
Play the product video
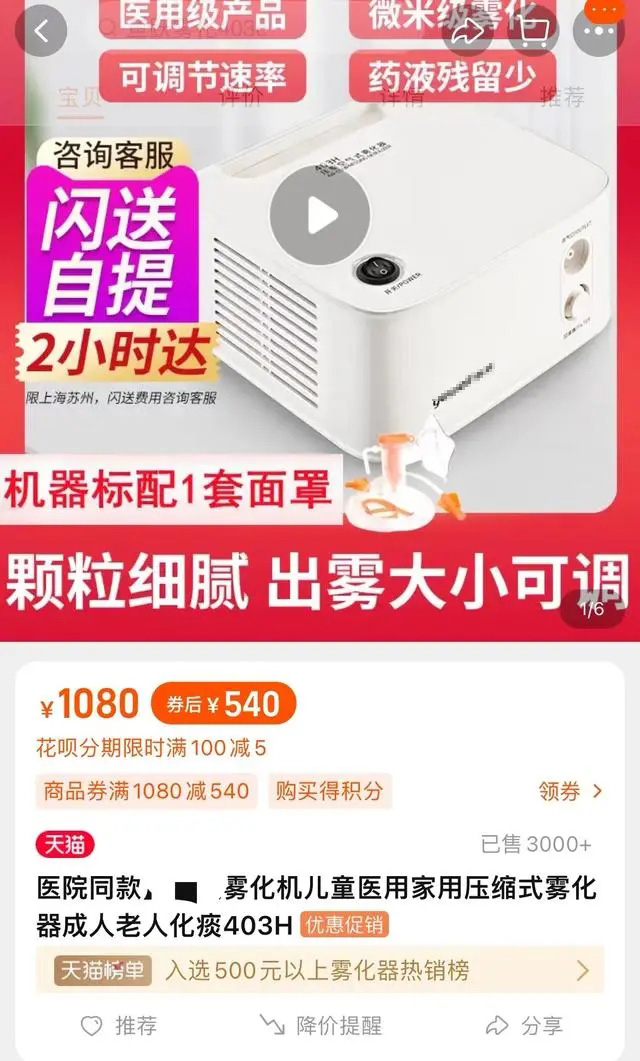(x=320, y=214)
